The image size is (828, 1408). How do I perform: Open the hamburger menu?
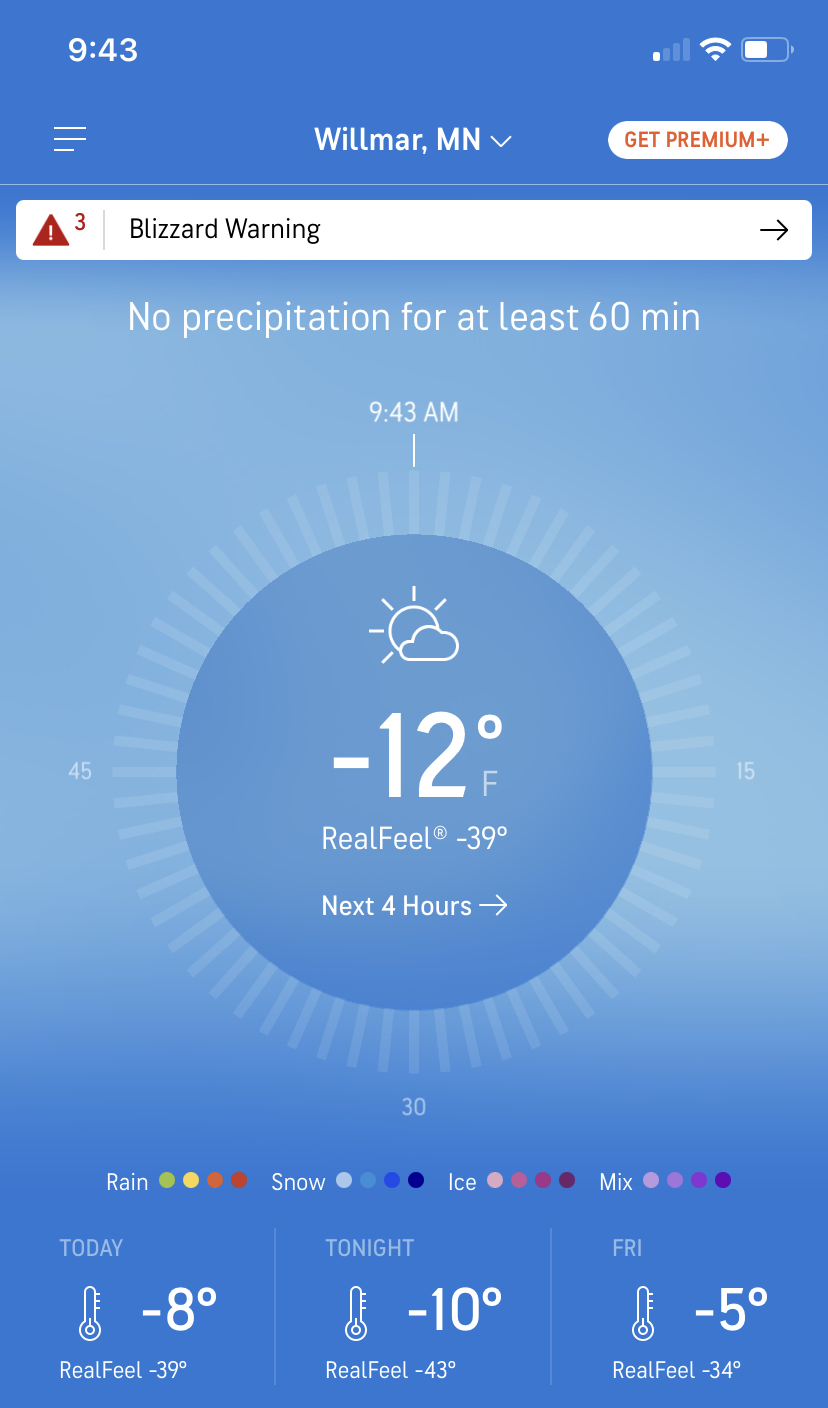(x=70, y=140)
